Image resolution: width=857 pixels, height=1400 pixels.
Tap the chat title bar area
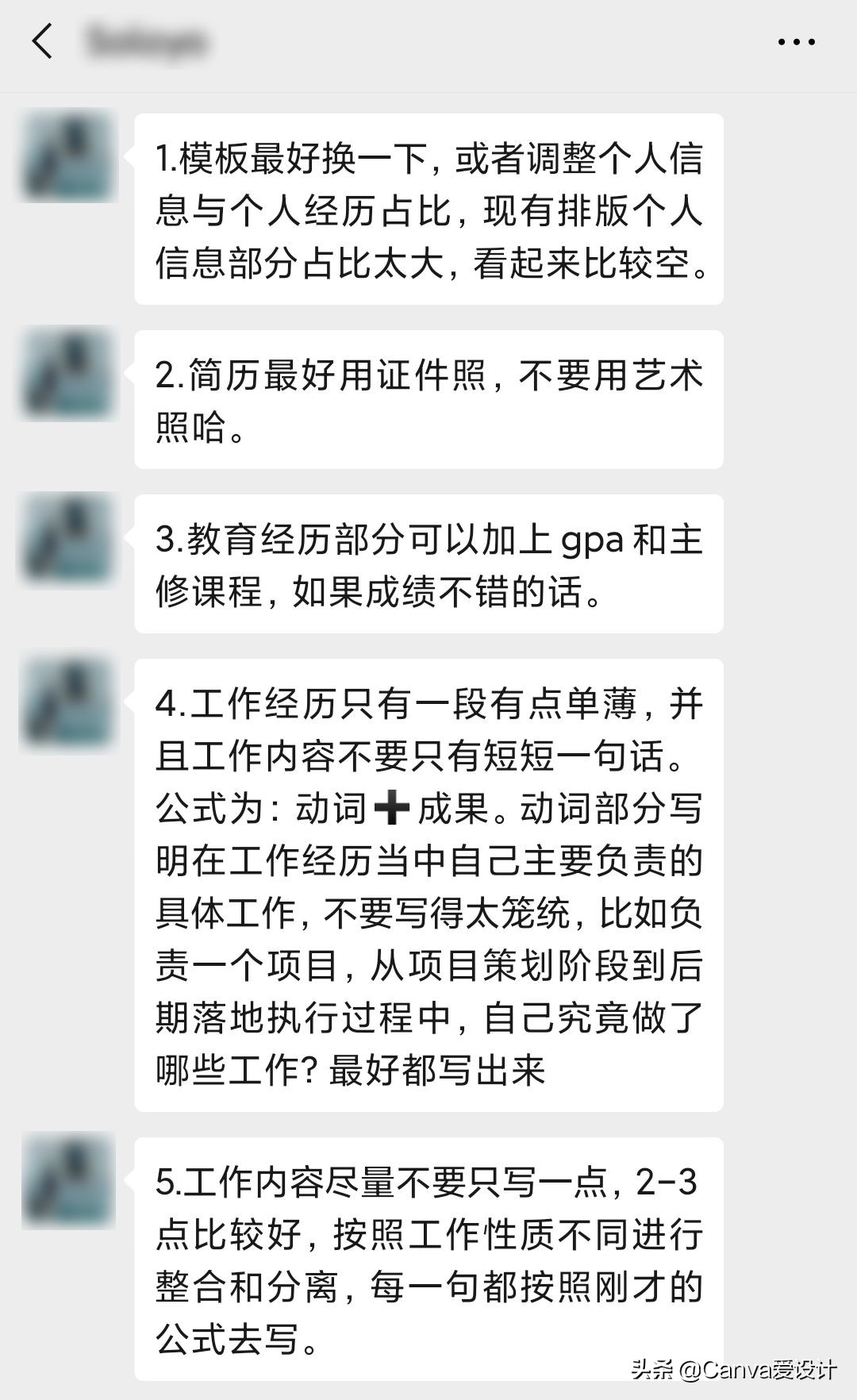tap(428, 44)
